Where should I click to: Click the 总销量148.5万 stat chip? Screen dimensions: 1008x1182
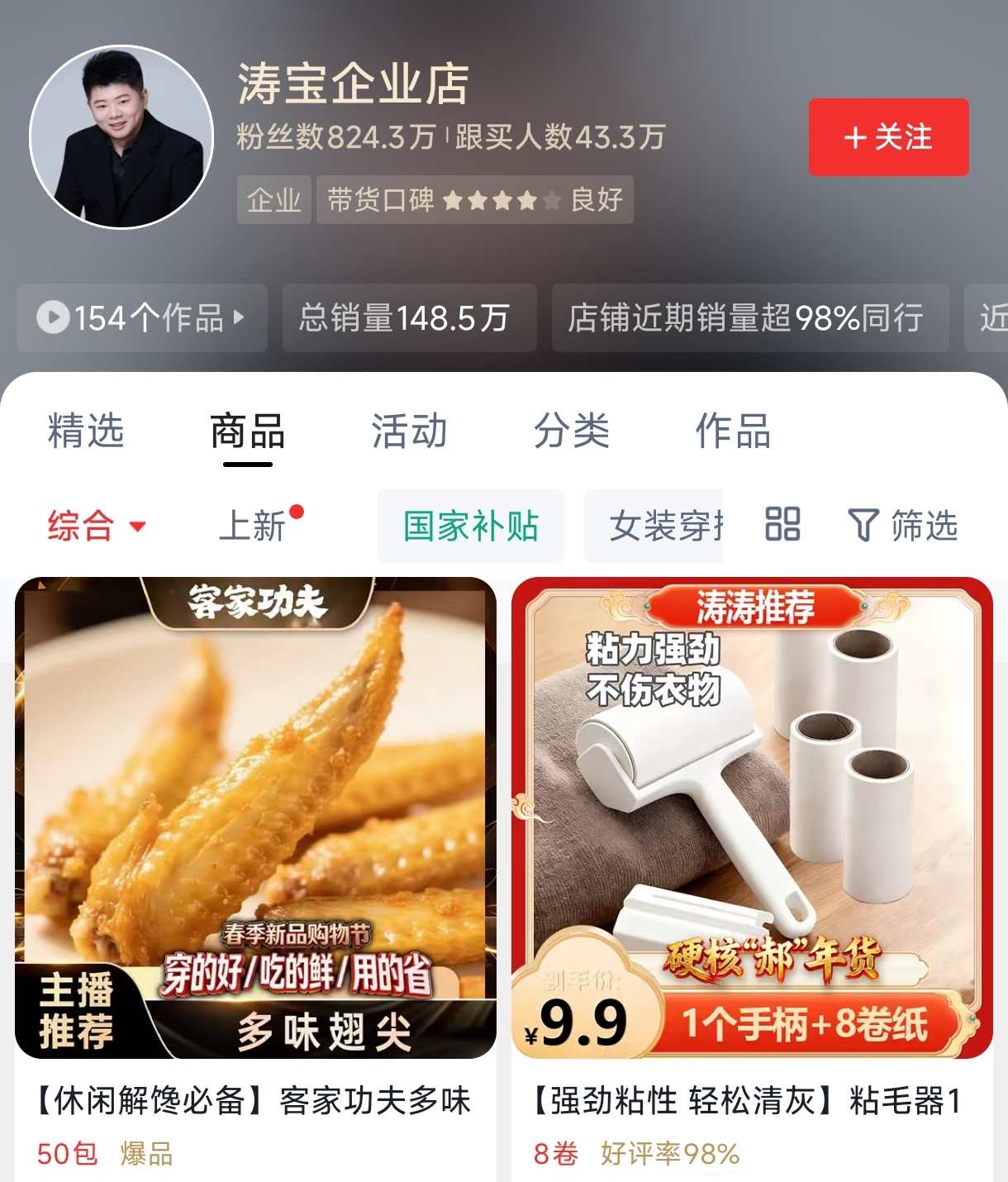pyautogui.click(x=409, y=317)
